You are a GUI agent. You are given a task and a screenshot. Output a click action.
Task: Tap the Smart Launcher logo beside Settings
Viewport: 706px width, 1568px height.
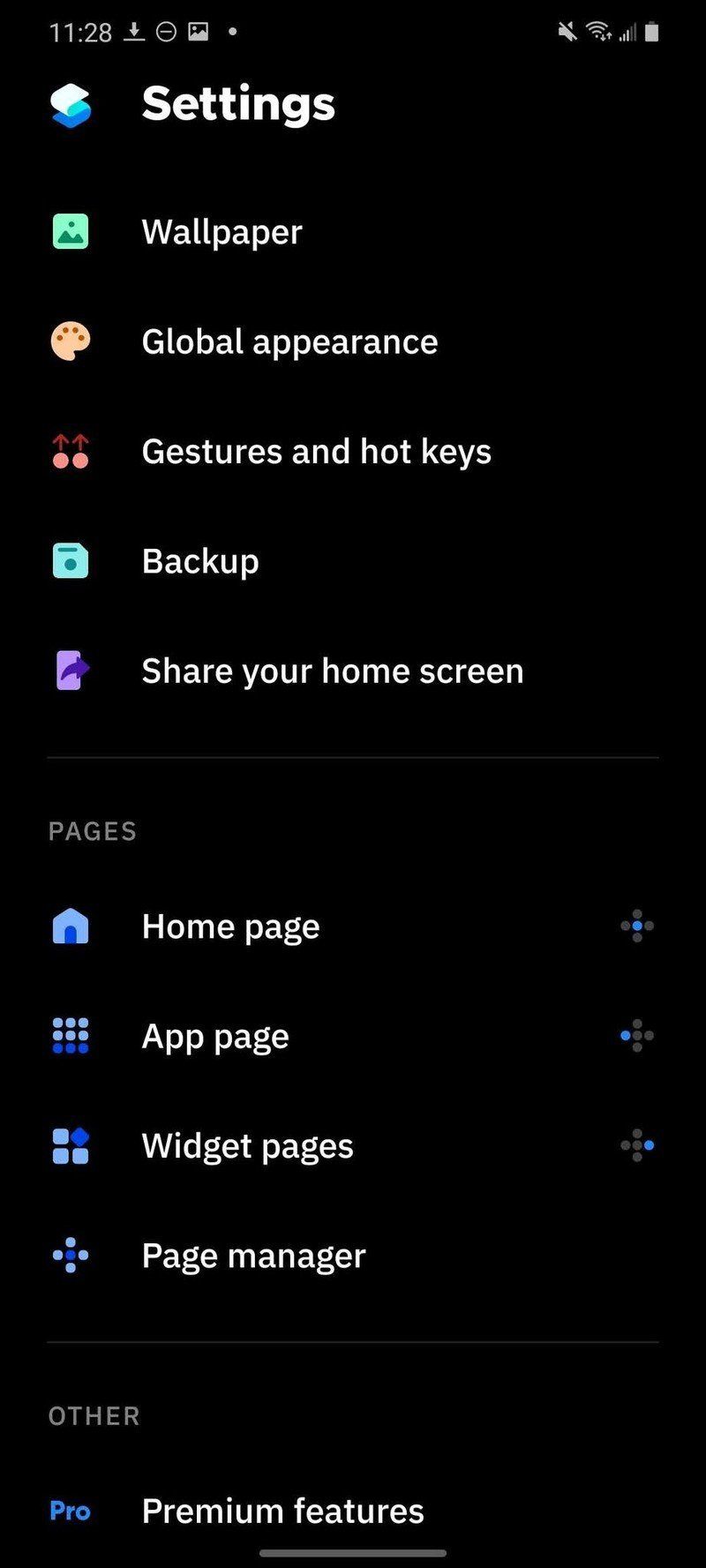70,103
